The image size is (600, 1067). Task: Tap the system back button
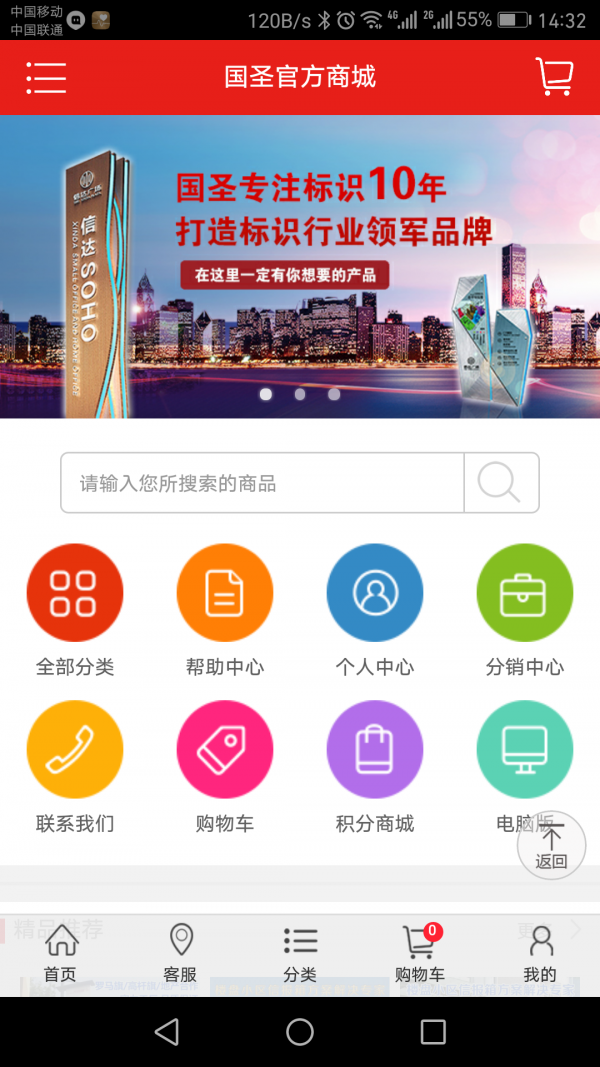[x=167, y=1032]
